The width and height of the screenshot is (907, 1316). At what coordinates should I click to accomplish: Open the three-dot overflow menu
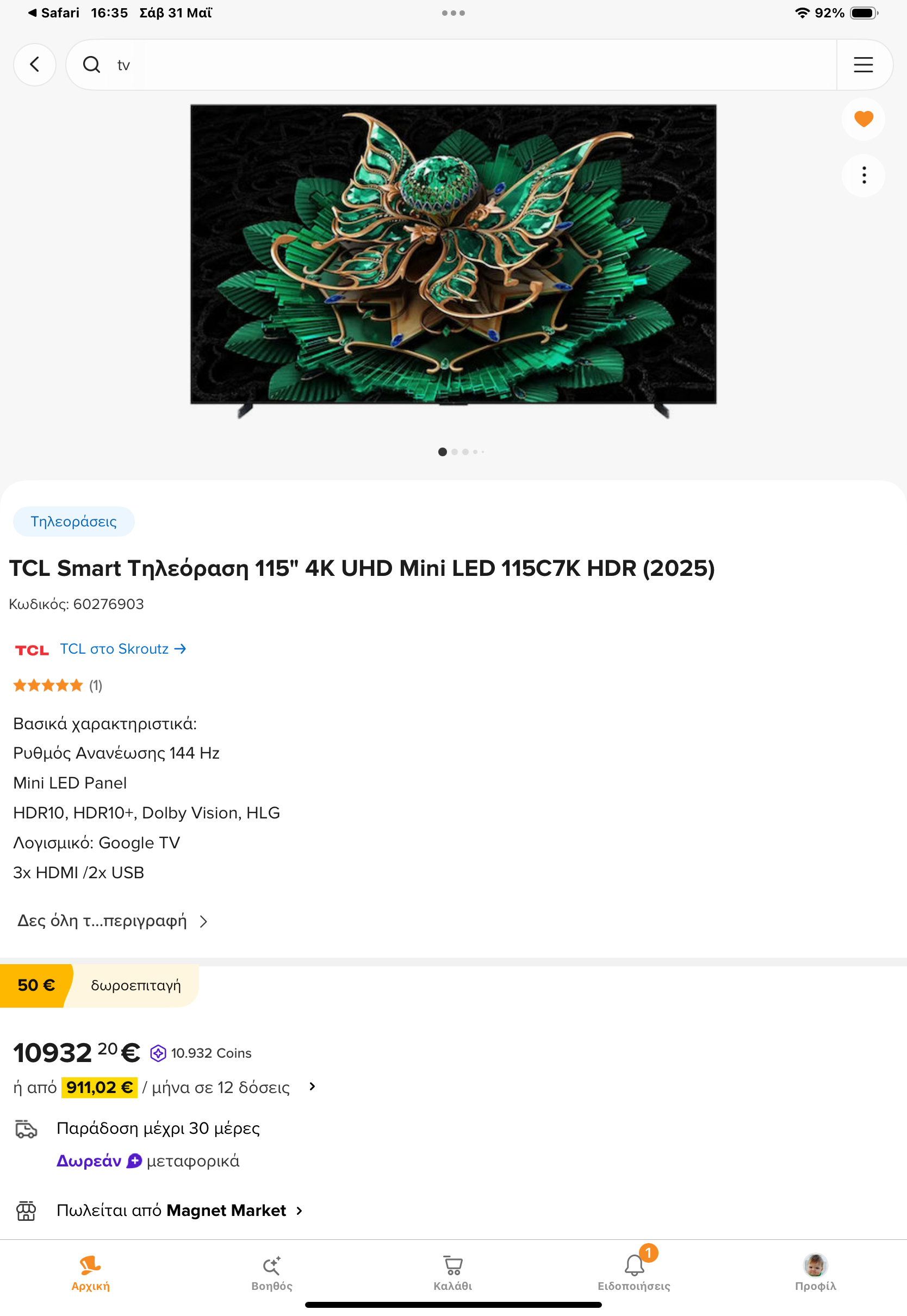tap(863, 175)
